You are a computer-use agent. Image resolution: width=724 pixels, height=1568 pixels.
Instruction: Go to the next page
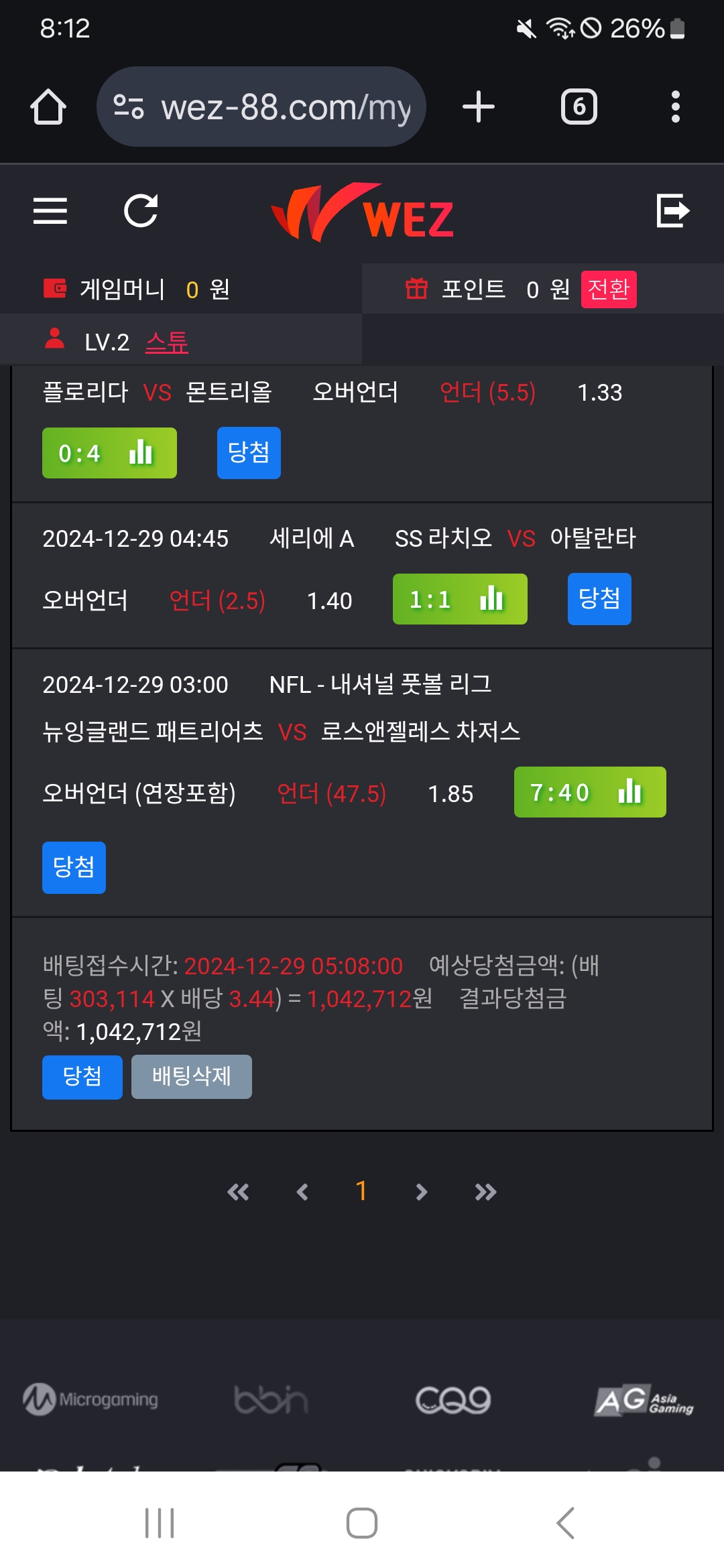coord(421,1192)
